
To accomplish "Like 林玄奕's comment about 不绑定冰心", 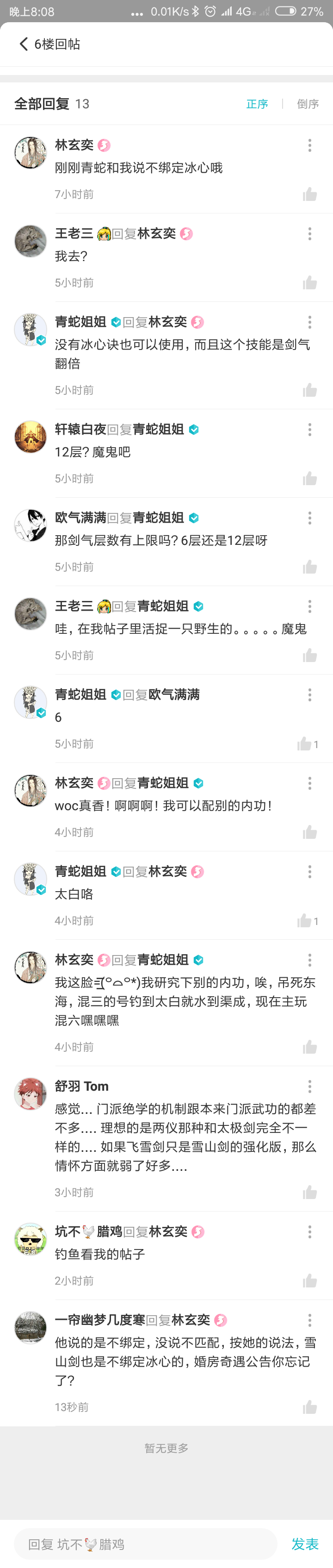I will click(x=310, y=194).
